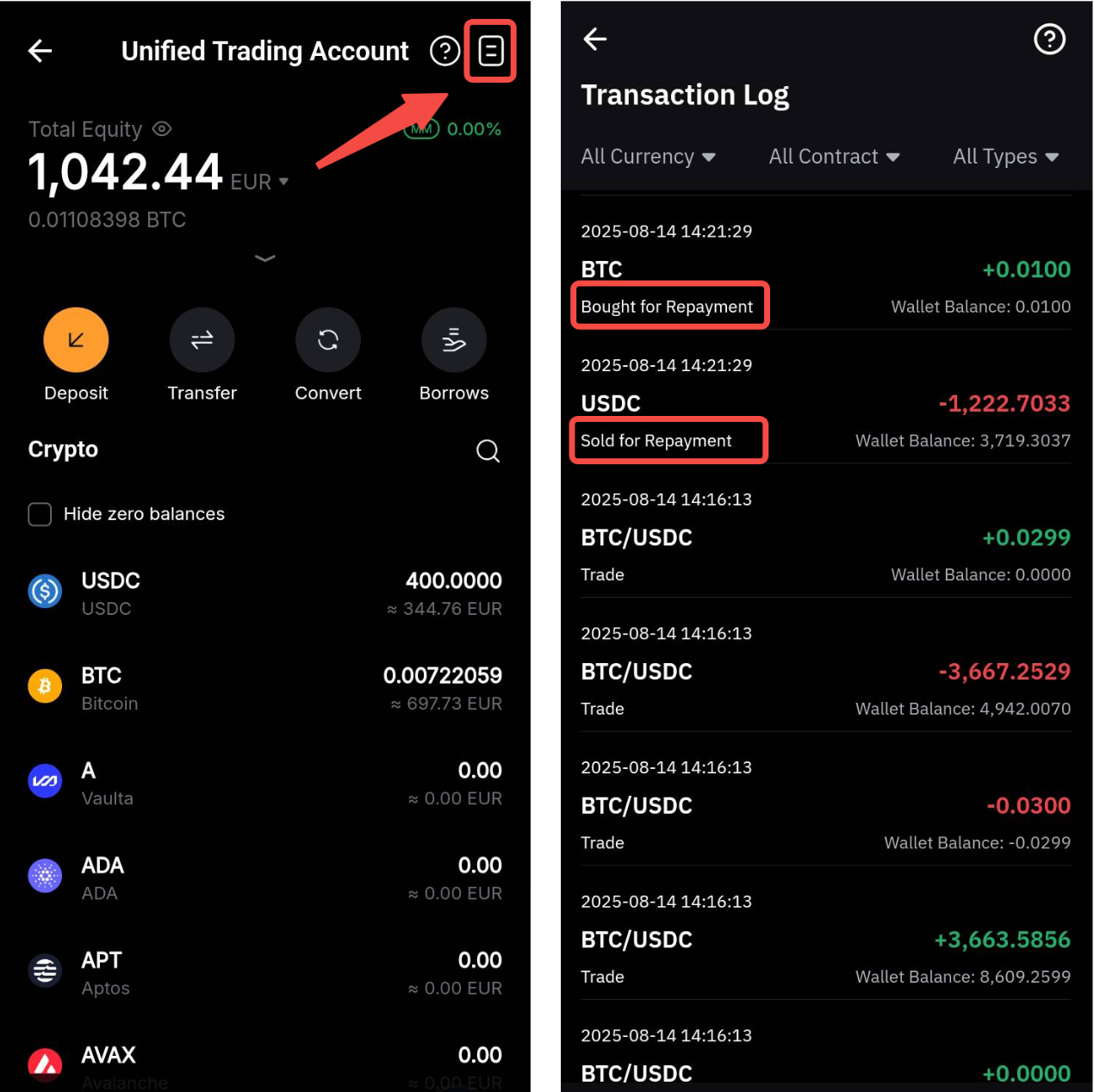Image resolution: width=1094 pixels, height=1092 pixels.
Task: Hide the Total Equity value
Action: 162,129
